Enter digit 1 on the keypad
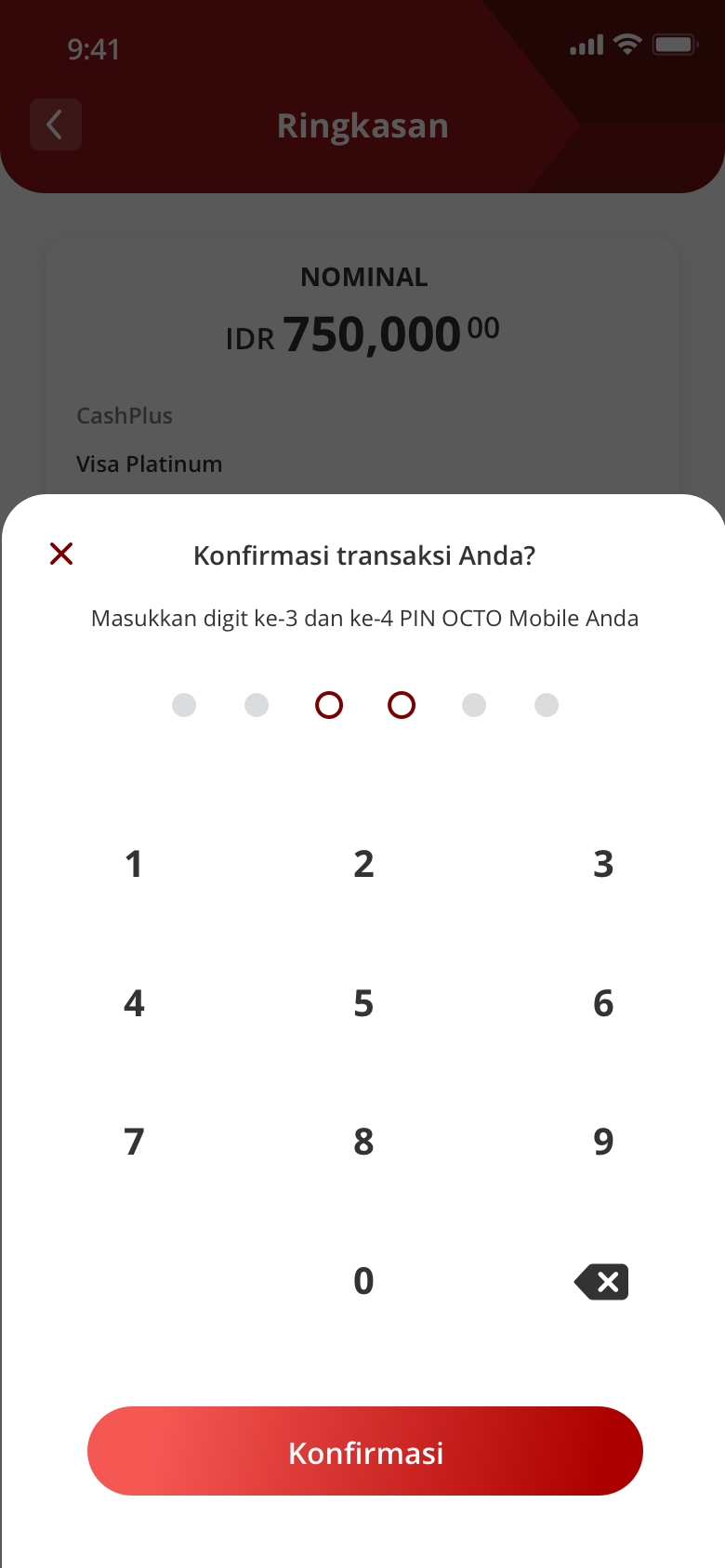Viewport: 725px width, 1568px height. (134, 864)
